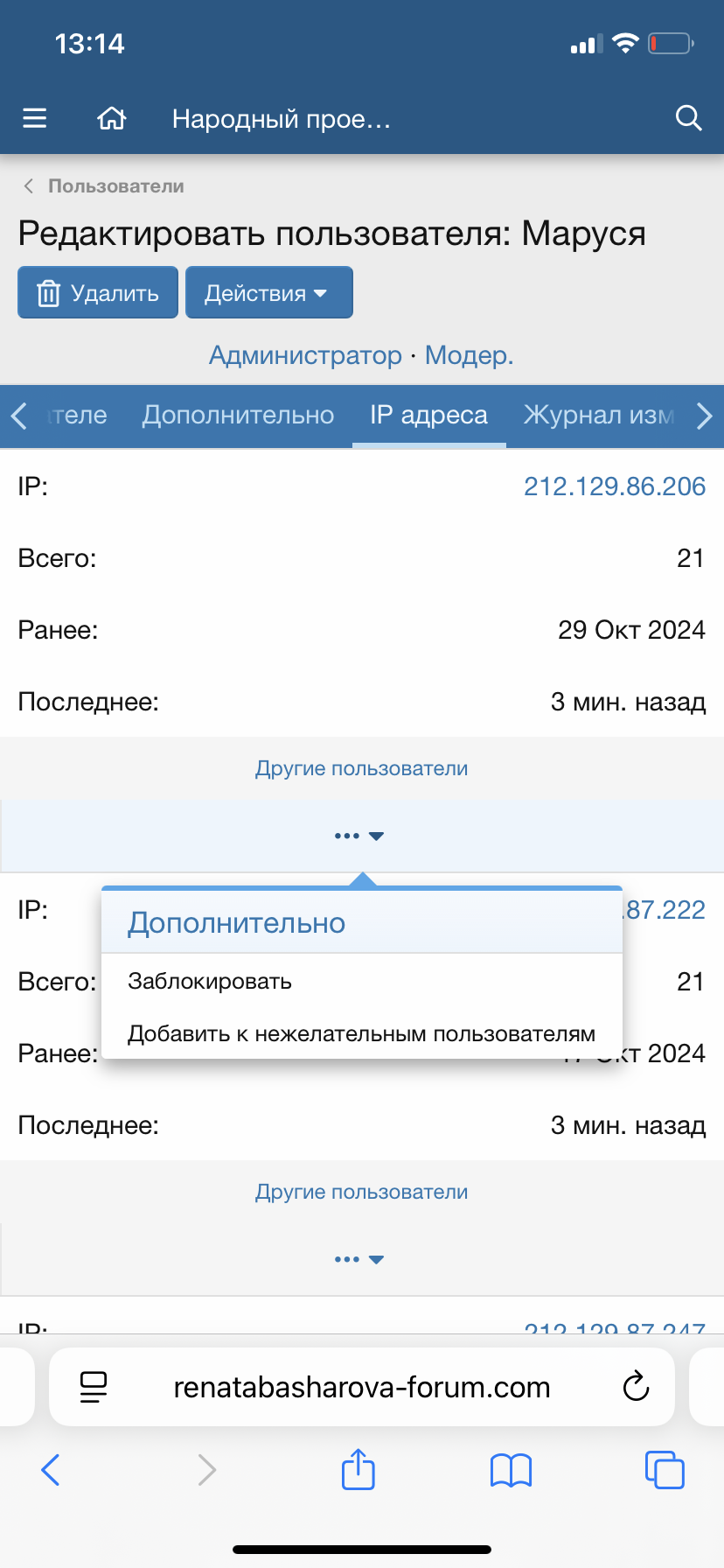This screenshot has height=1568, width=724.
Task: Switch to the Дополнительно tab
Action: (238, 415)
